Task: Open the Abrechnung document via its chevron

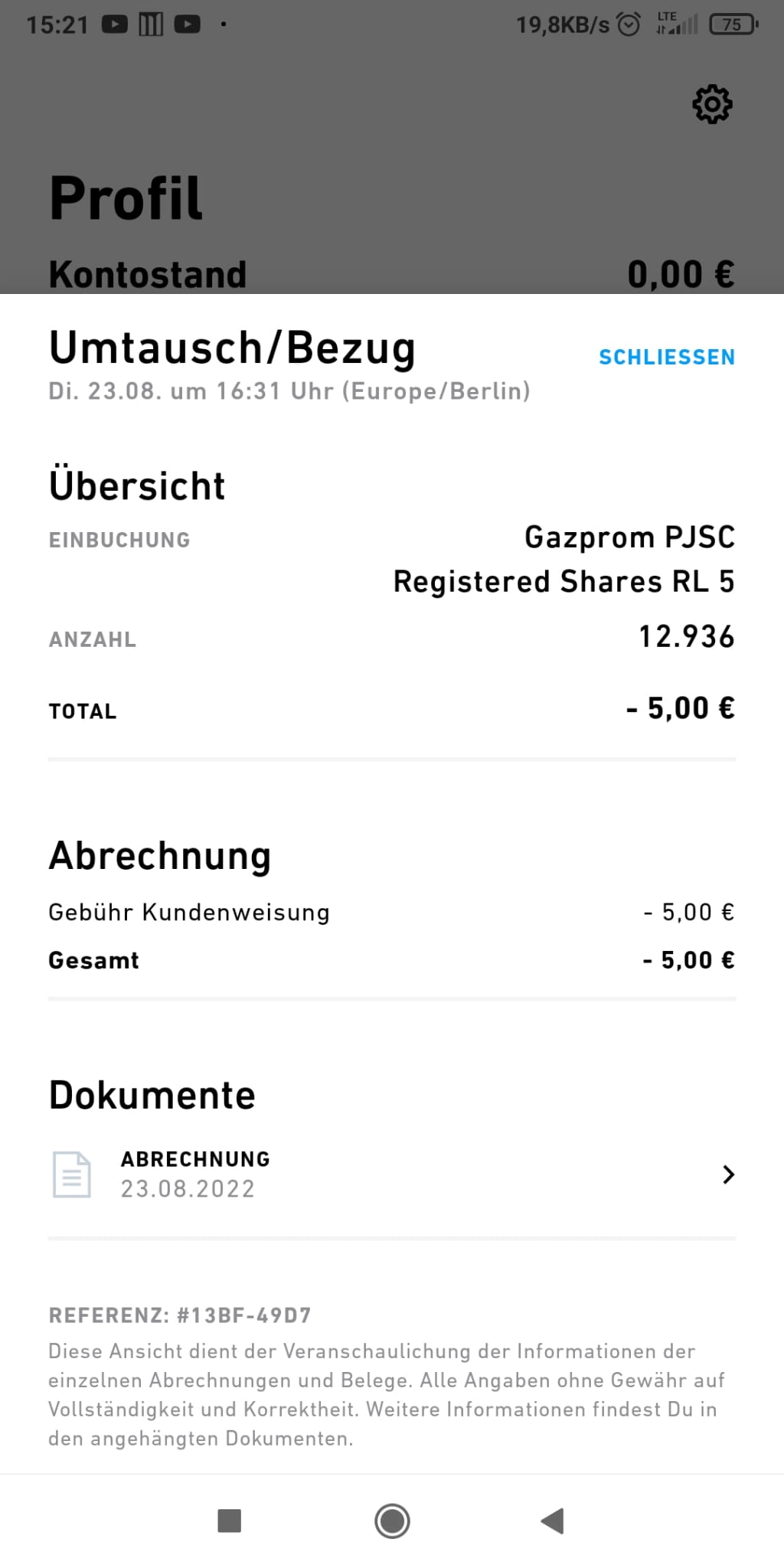Action: tap(729, 1174)
